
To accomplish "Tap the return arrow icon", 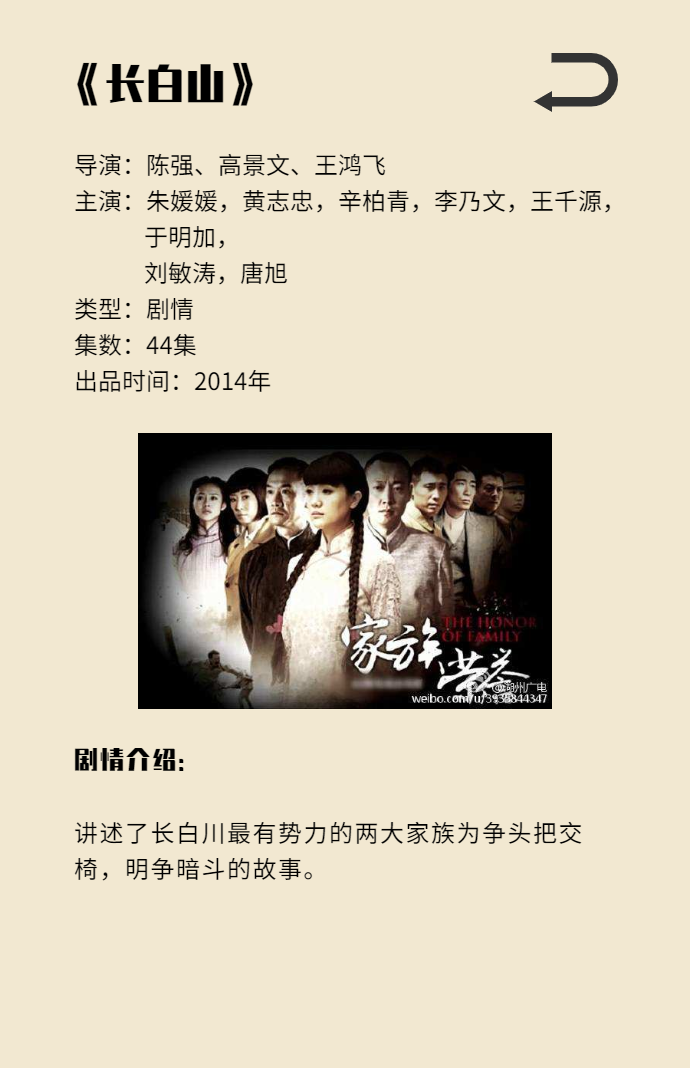I will click(x=577, y=82).
